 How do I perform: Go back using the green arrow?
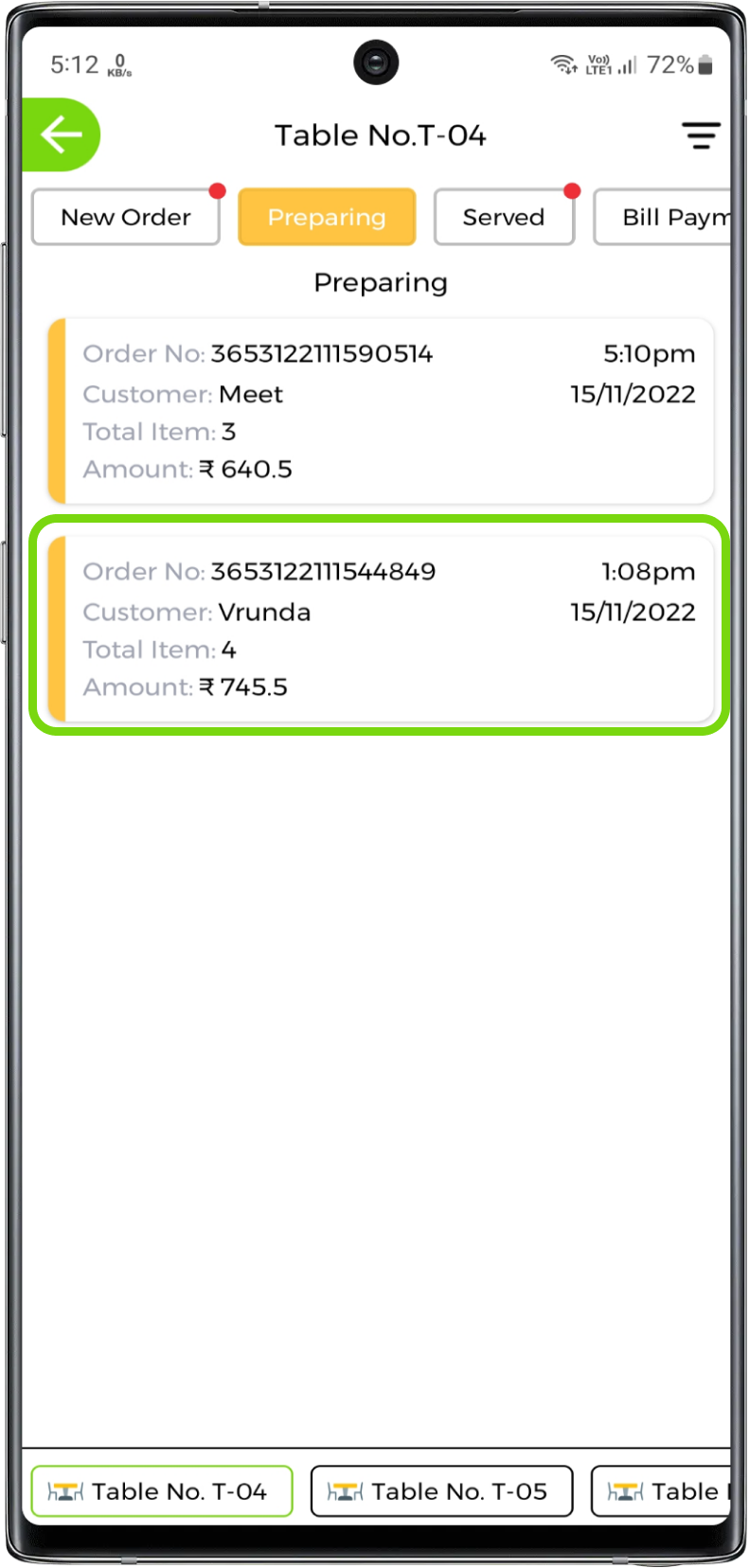61,134
